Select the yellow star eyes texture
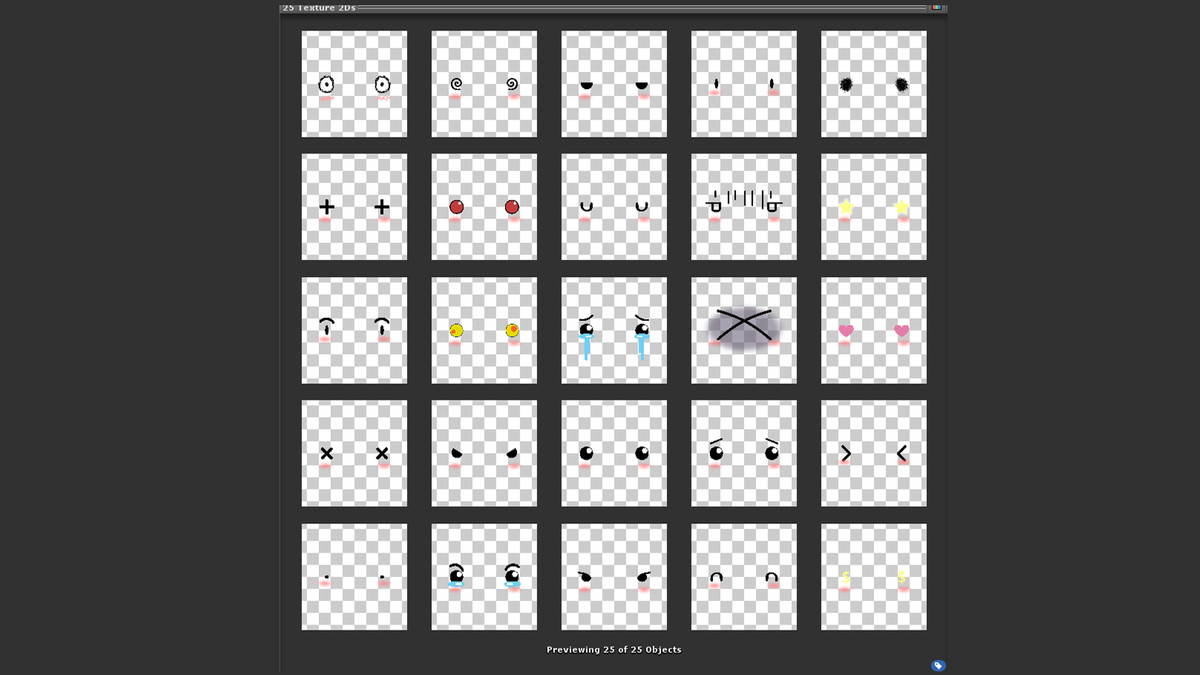1200x675 pixels. [x=873, y=207]
